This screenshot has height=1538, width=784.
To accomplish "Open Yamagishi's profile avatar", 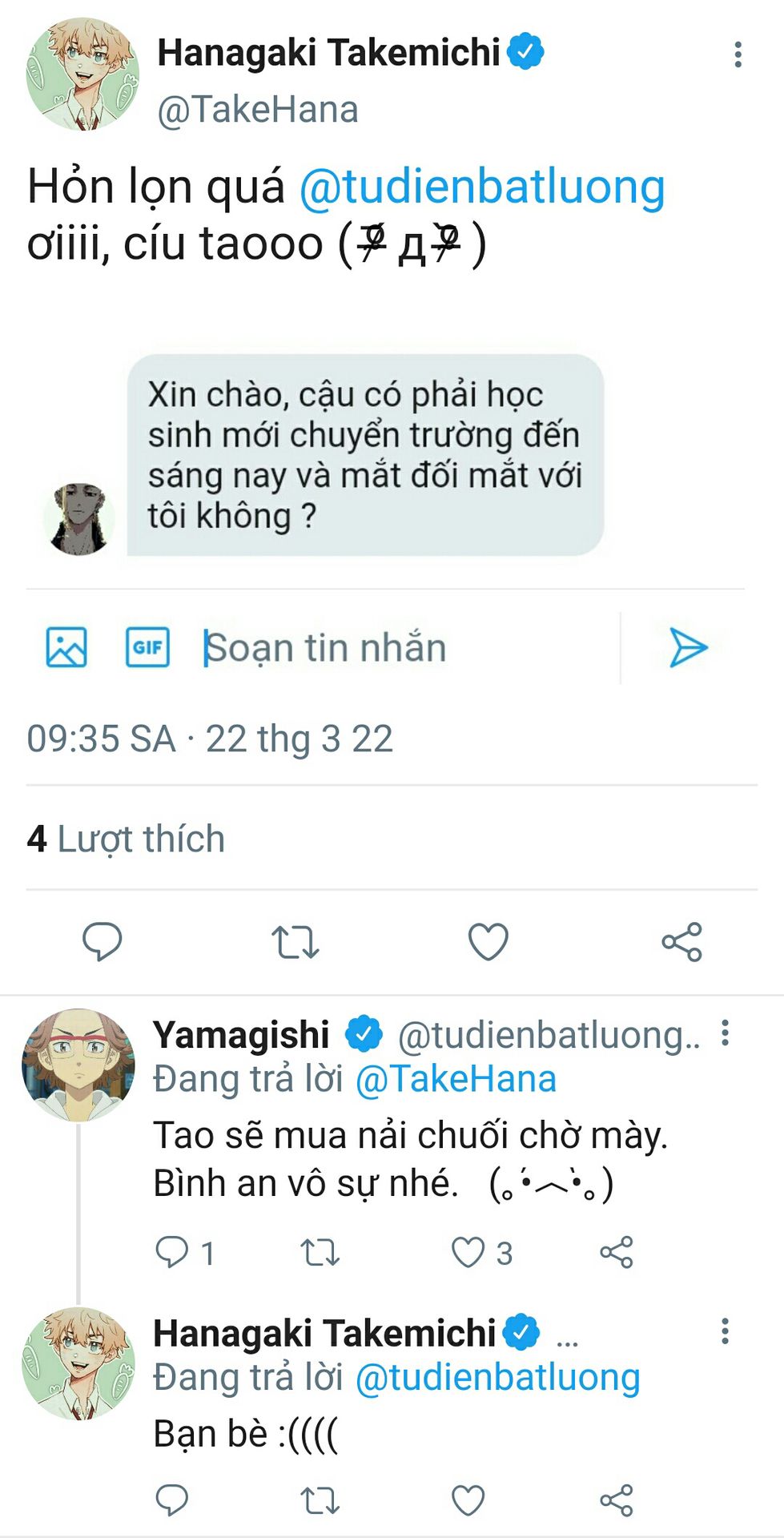I will coord(78,1065).
